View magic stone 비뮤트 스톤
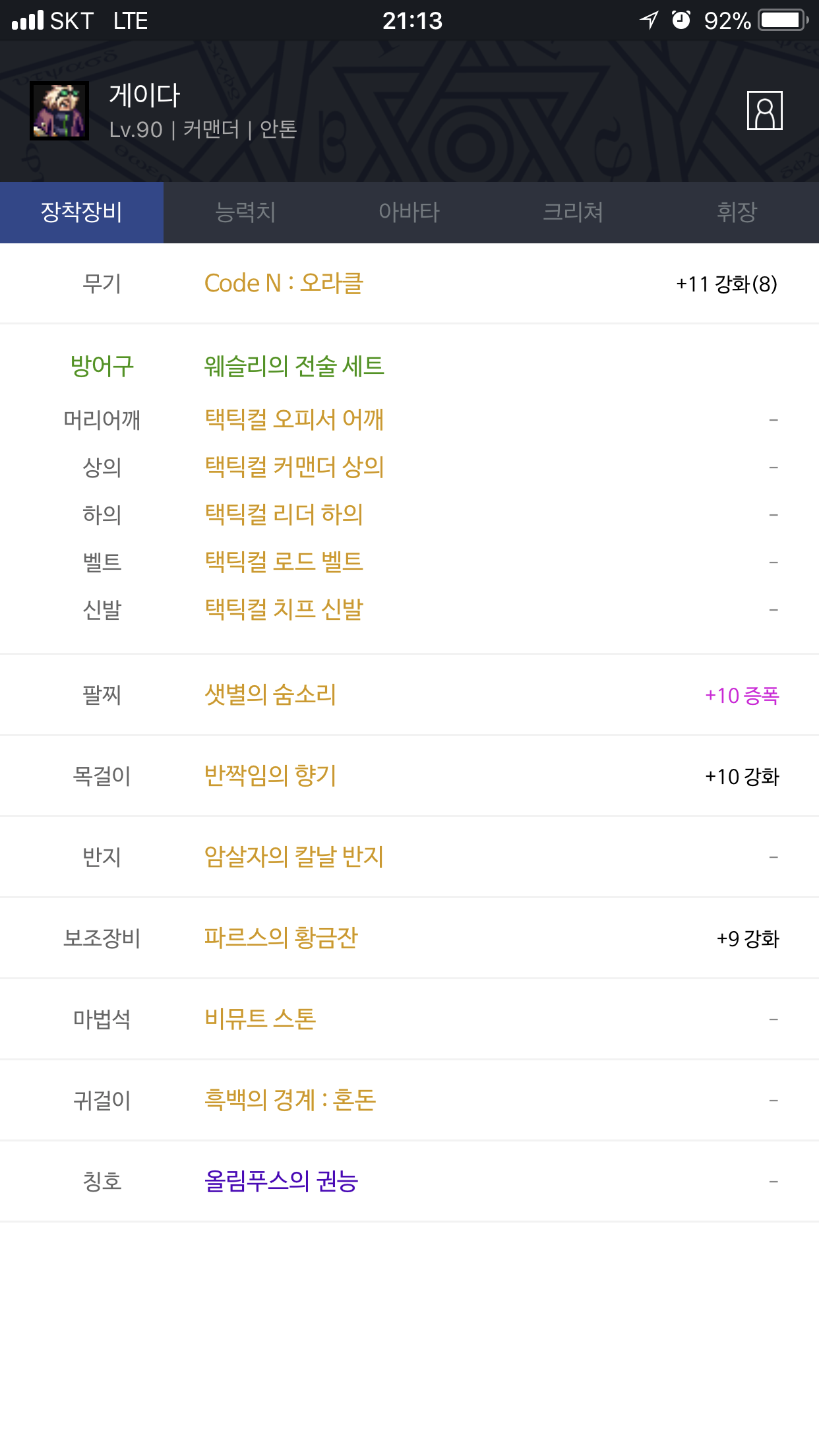 pos(260,1019)
